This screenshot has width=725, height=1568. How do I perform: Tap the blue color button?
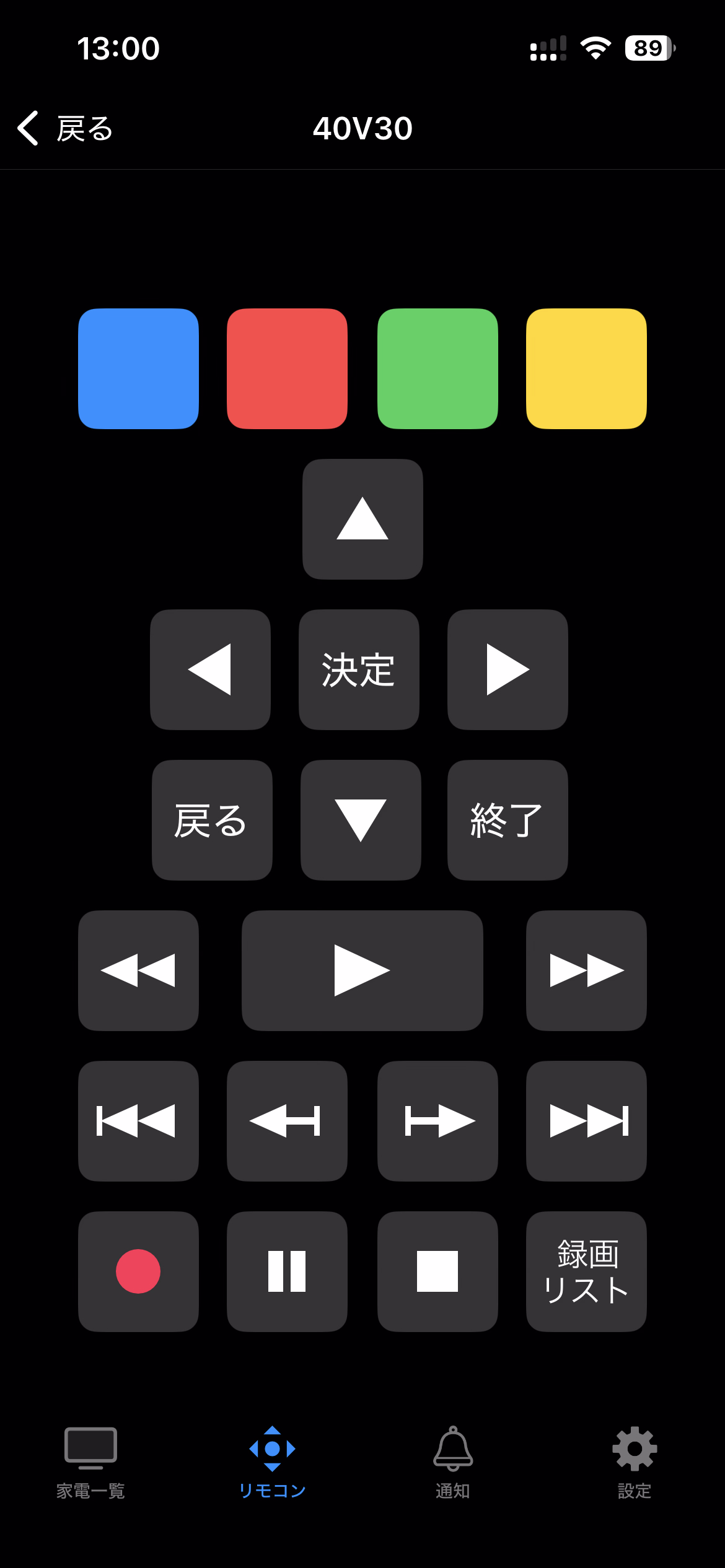coord(138,368)
